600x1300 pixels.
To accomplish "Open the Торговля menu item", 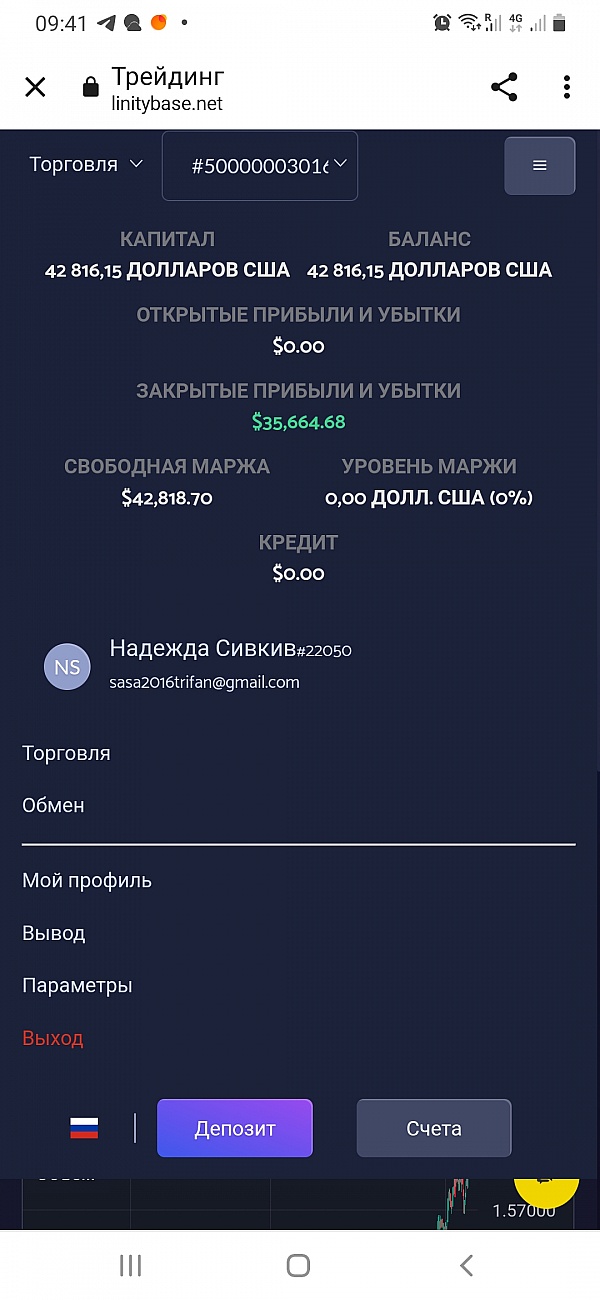I will (x=66, y=753).
